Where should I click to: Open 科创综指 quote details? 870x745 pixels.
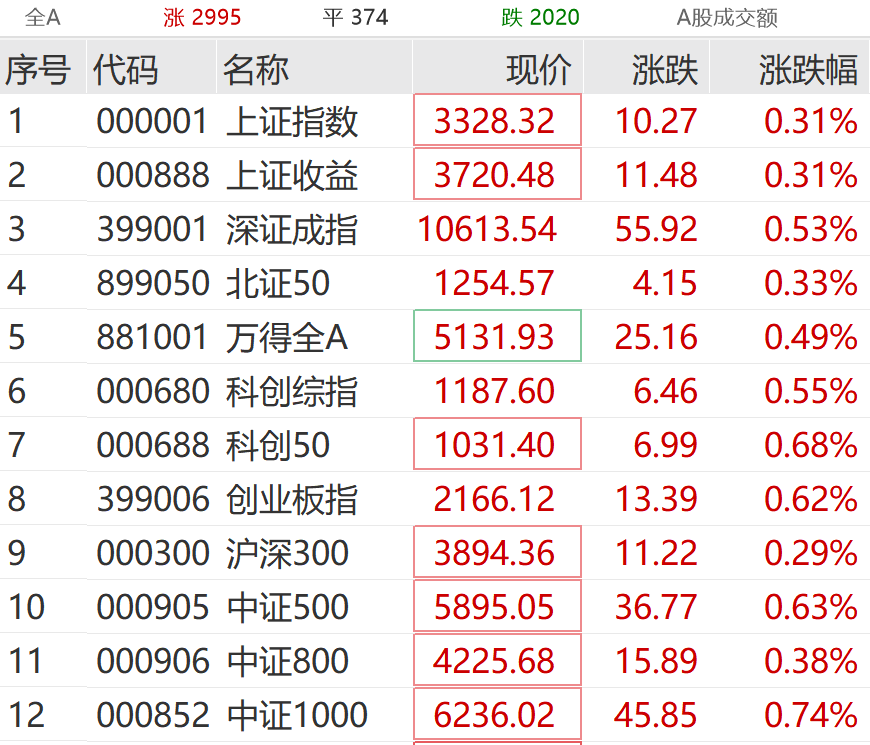pyautogui.click(x=292, y=392)
